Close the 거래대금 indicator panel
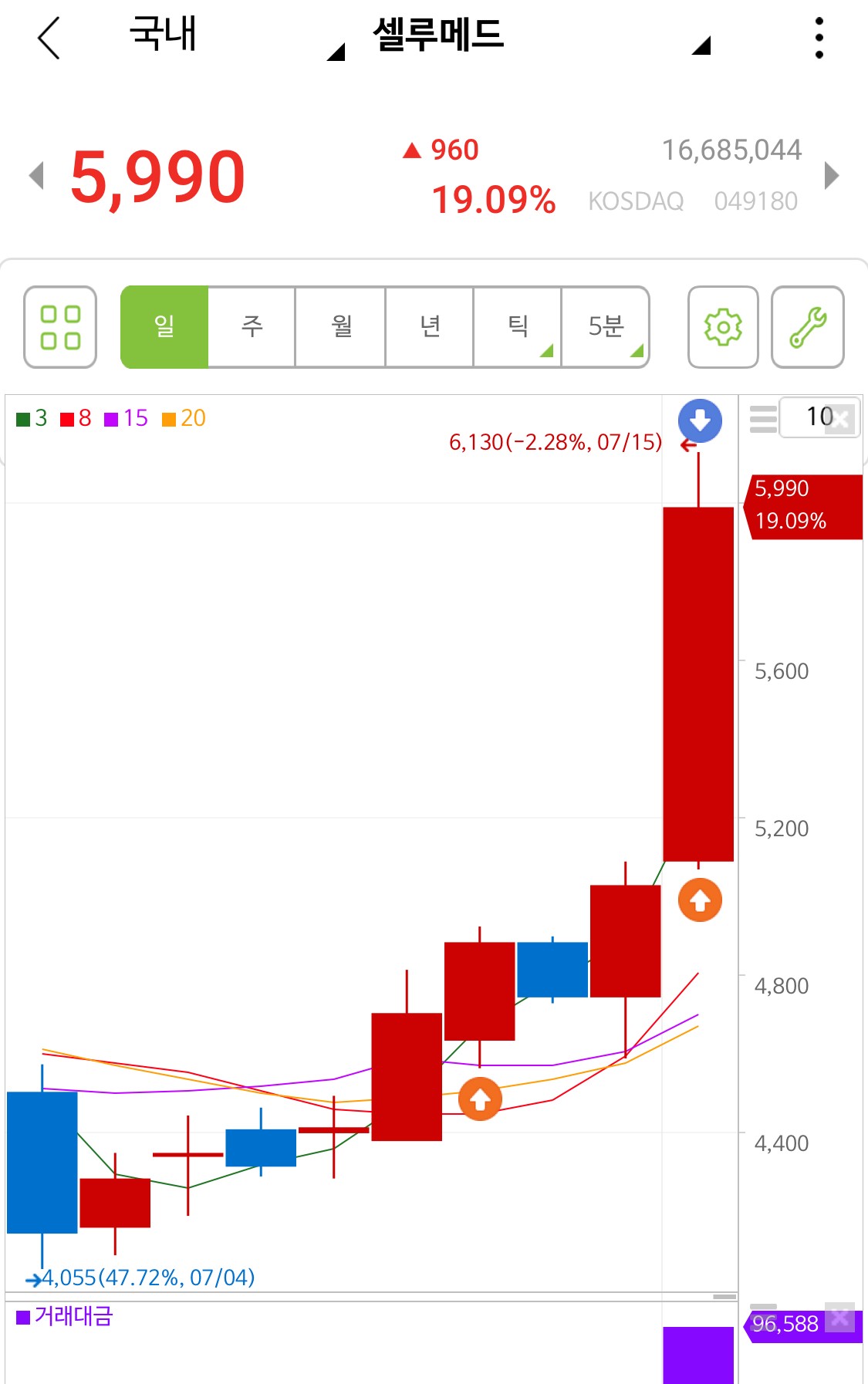This screenshot has height=1384, width=868. (x=839, y=1318)
